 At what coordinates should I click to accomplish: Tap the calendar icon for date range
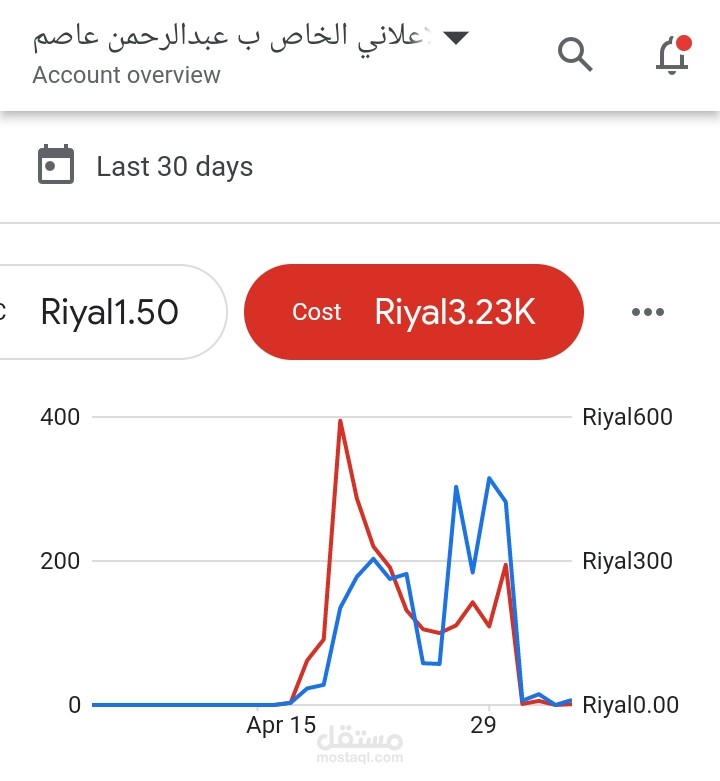coord(57,165)
